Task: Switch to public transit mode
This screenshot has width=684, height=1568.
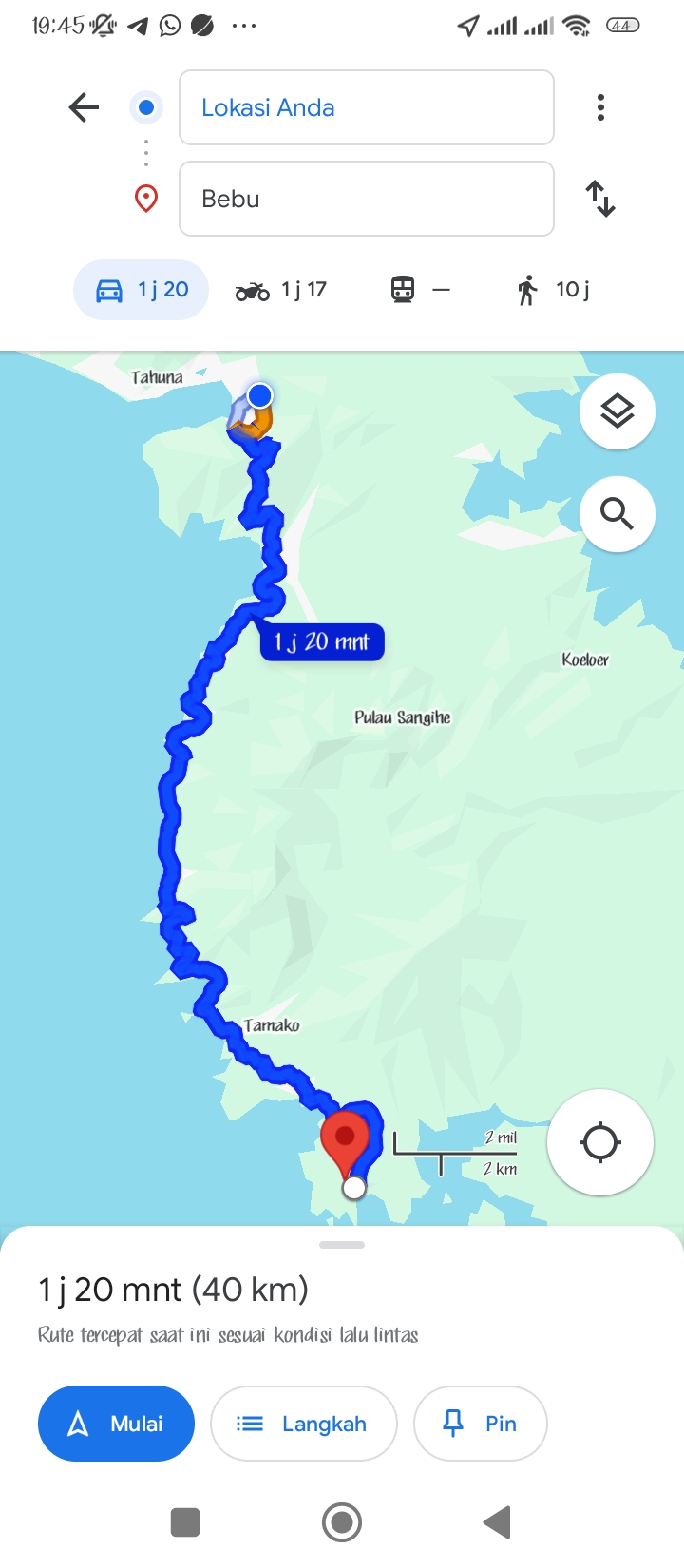Action: pos(421,290)
